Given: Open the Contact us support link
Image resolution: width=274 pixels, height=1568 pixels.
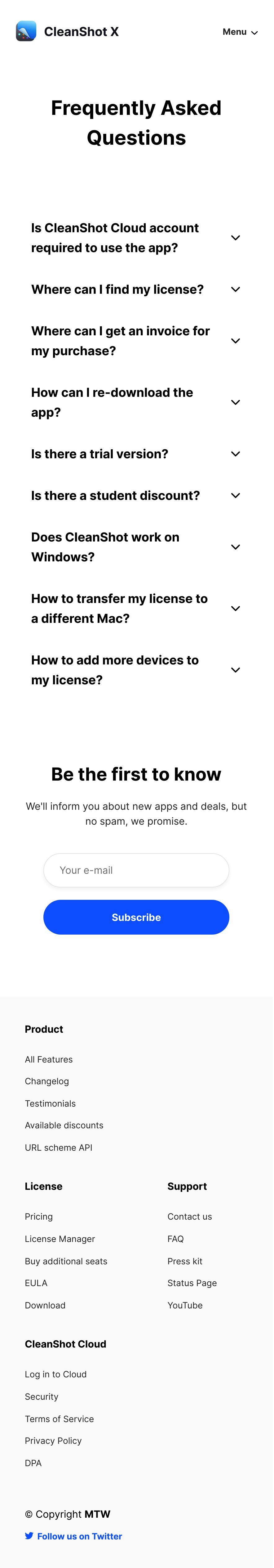Looking at the screenshot, I should (x=190, y=1217).
